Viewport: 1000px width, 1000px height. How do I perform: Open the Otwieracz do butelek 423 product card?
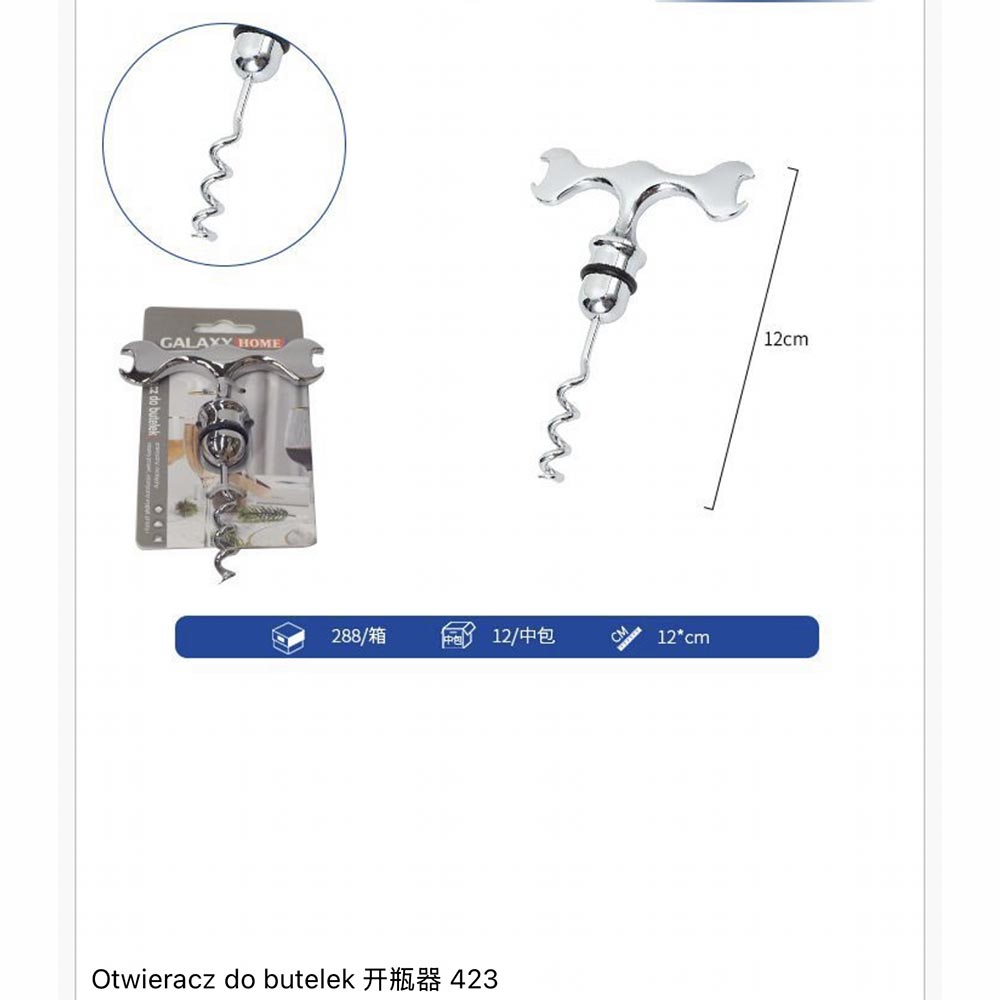click(x=294, y=978)
